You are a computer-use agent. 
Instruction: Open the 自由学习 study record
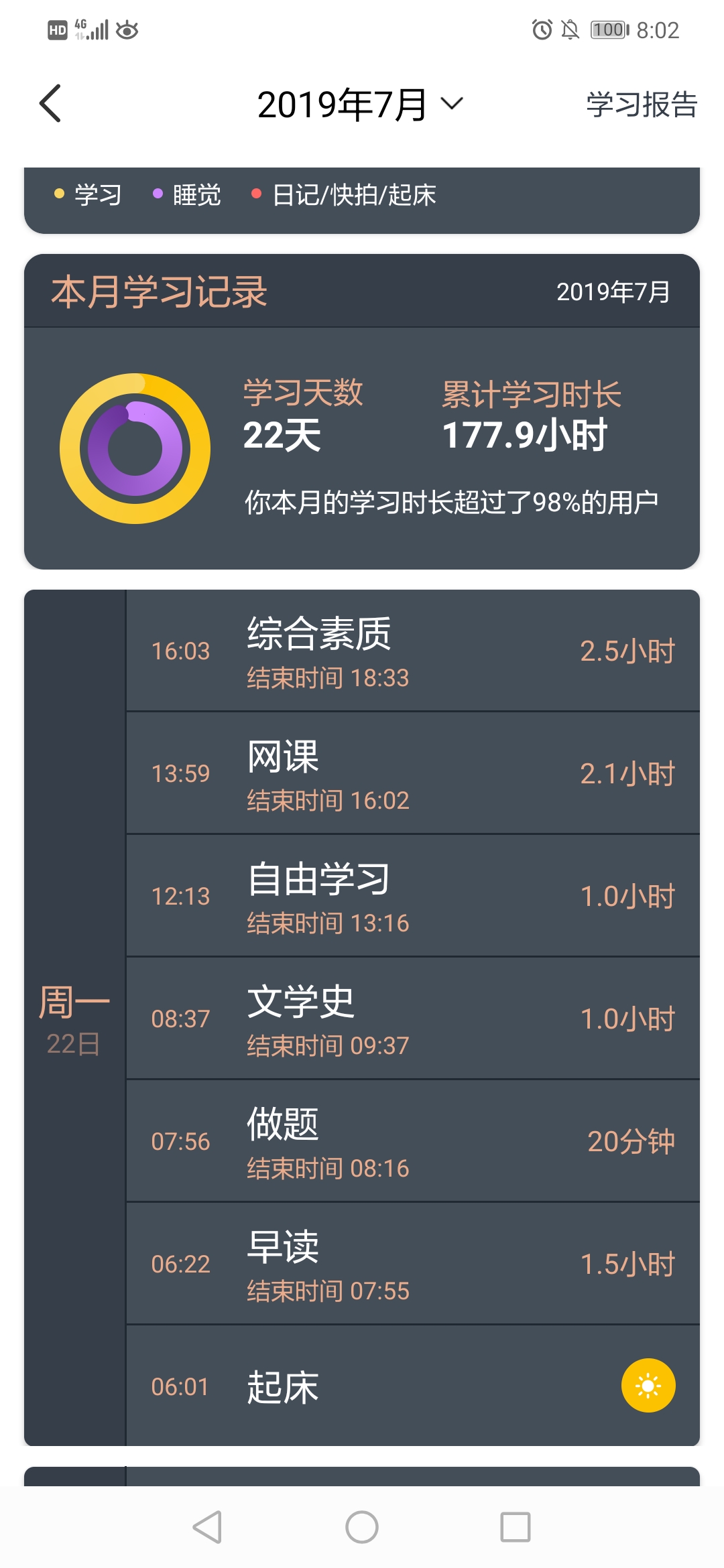tap(413, 896)
